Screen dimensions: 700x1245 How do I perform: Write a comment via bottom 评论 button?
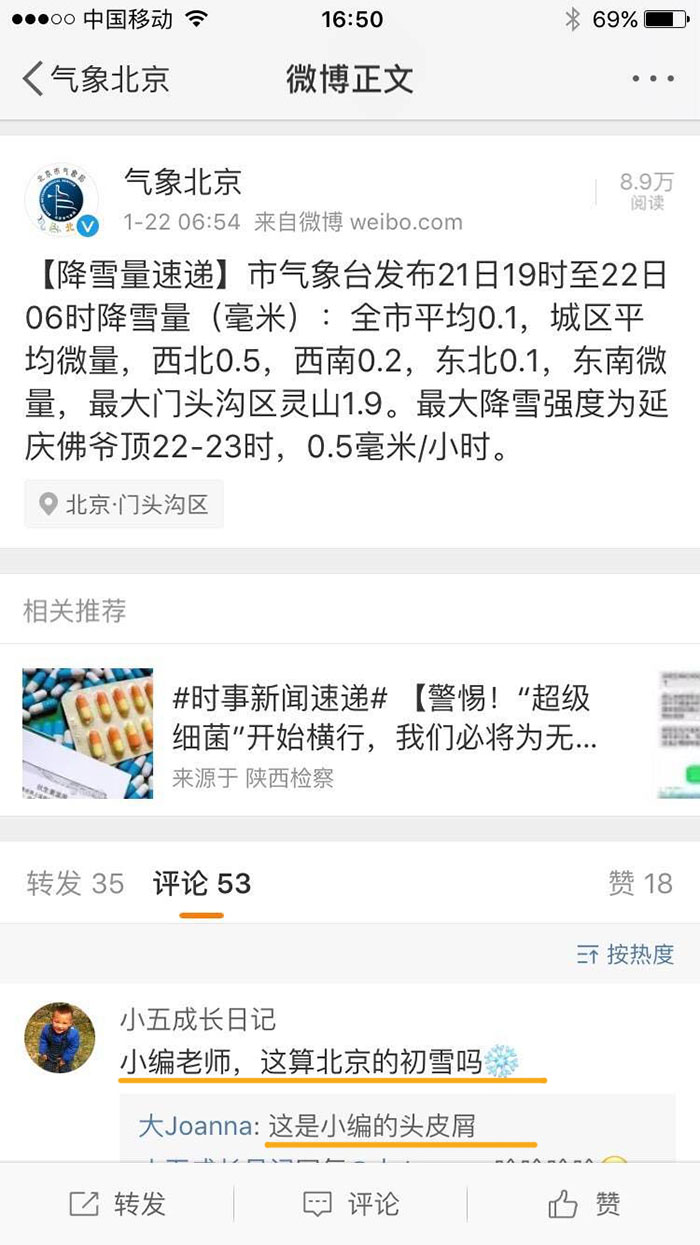pyautogui.click(x=350, y=1204)
